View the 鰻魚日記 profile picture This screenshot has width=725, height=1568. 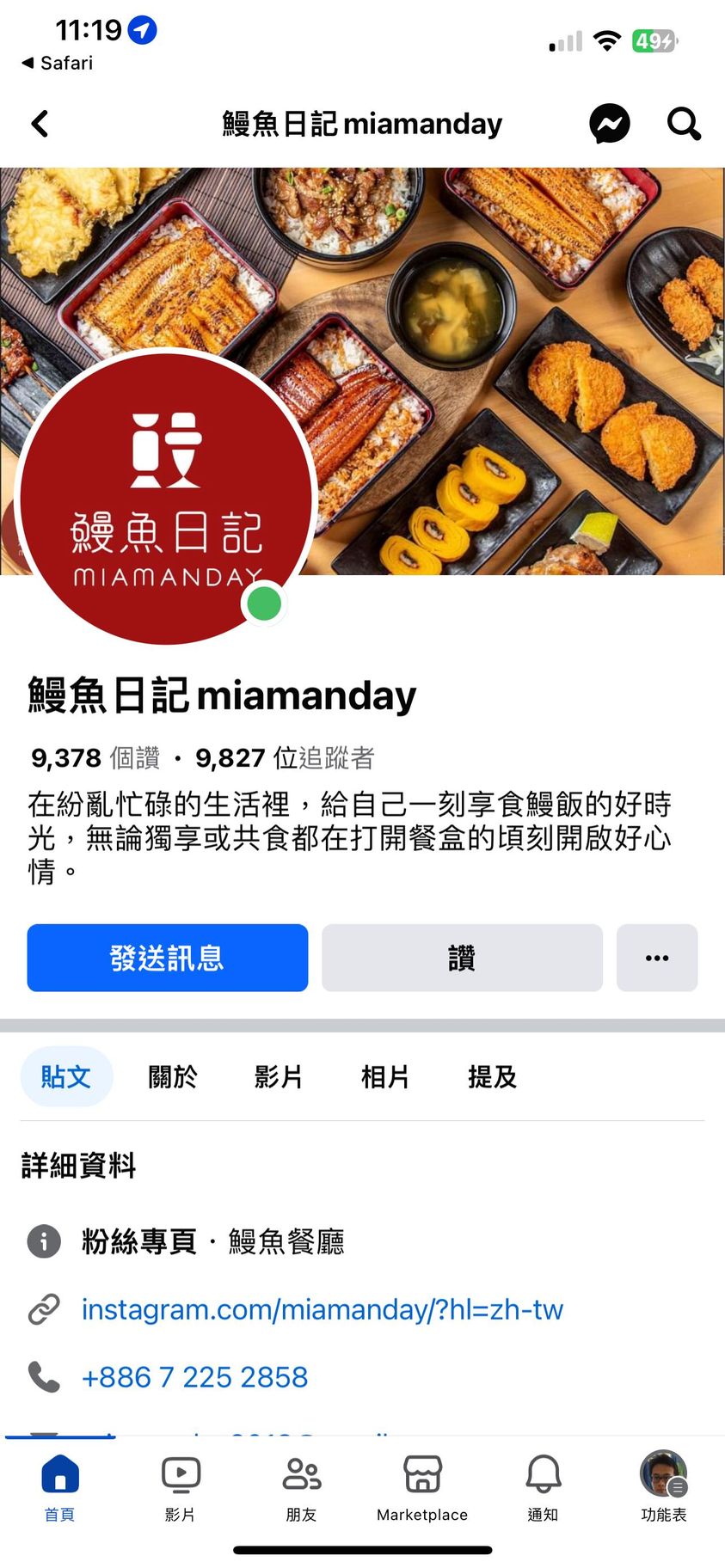coord(165,499)
